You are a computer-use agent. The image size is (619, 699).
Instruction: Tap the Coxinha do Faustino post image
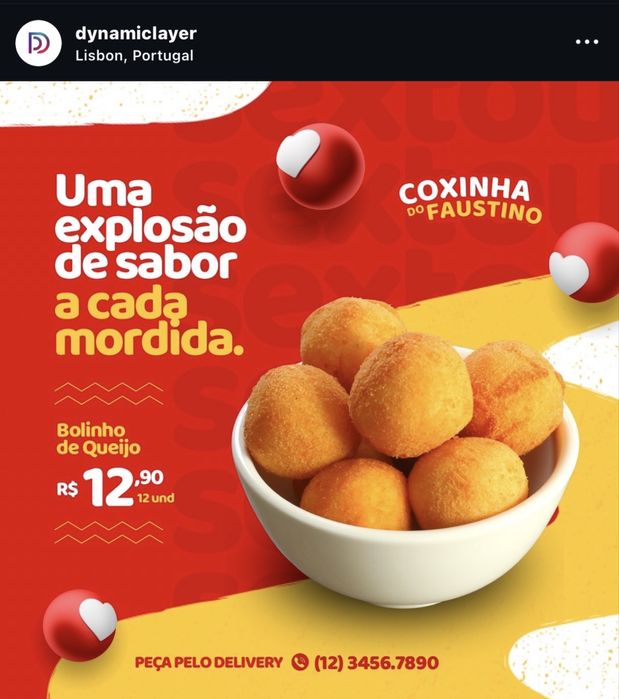coord(309,390)
